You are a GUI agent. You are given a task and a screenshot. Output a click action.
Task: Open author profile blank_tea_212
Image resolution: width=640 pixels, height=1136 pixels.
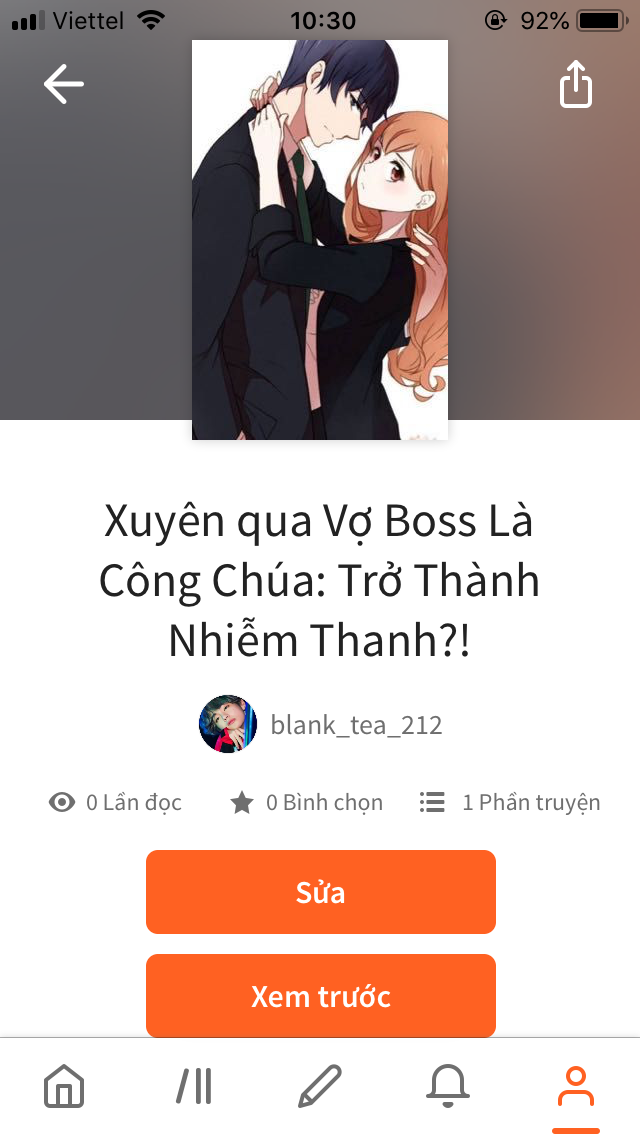click(321, 724)
